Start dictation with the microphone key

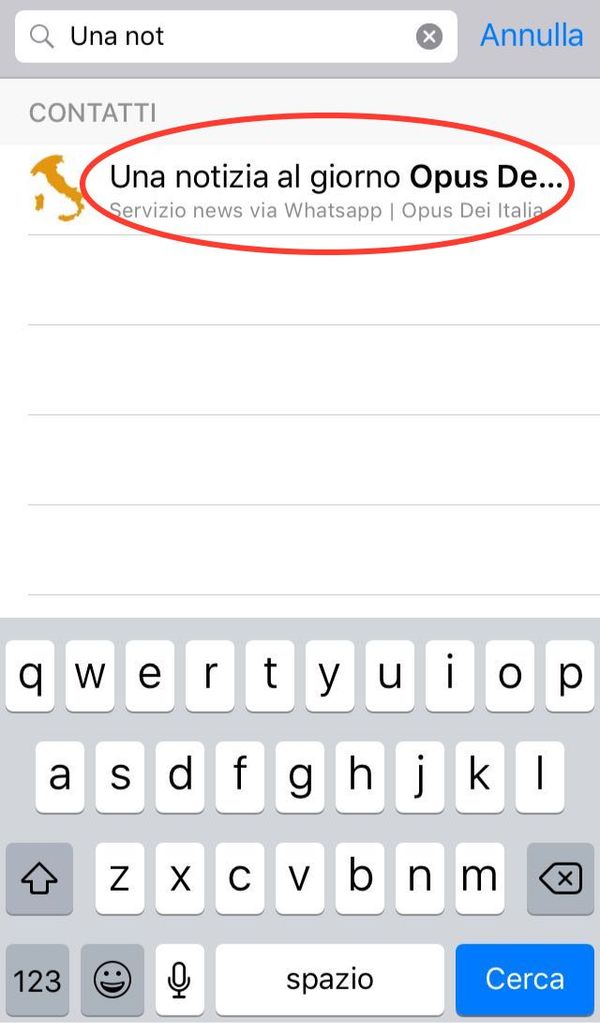click(179, 979)
